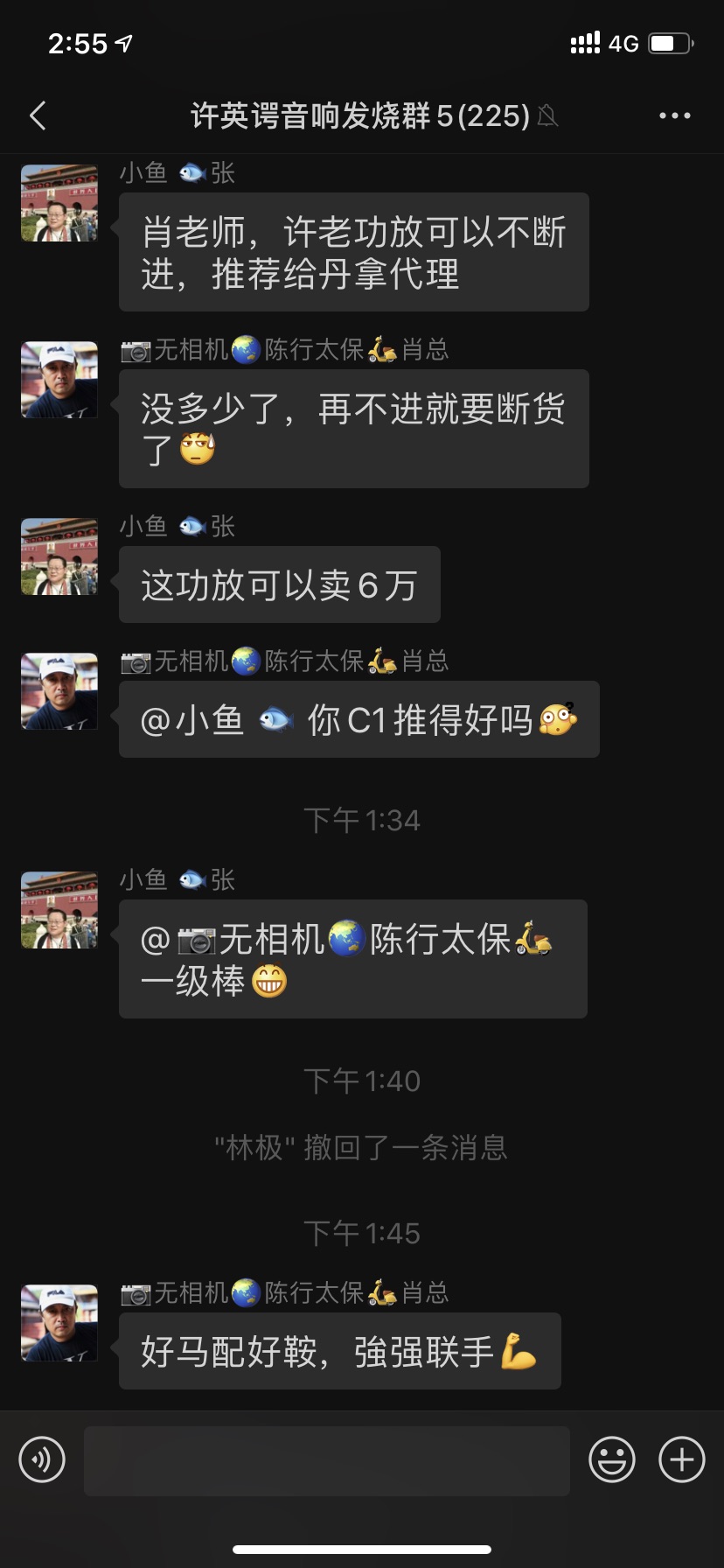724x1568 pixels.
Task: Open the group chat info menu
Action: (x=674, y=115)
